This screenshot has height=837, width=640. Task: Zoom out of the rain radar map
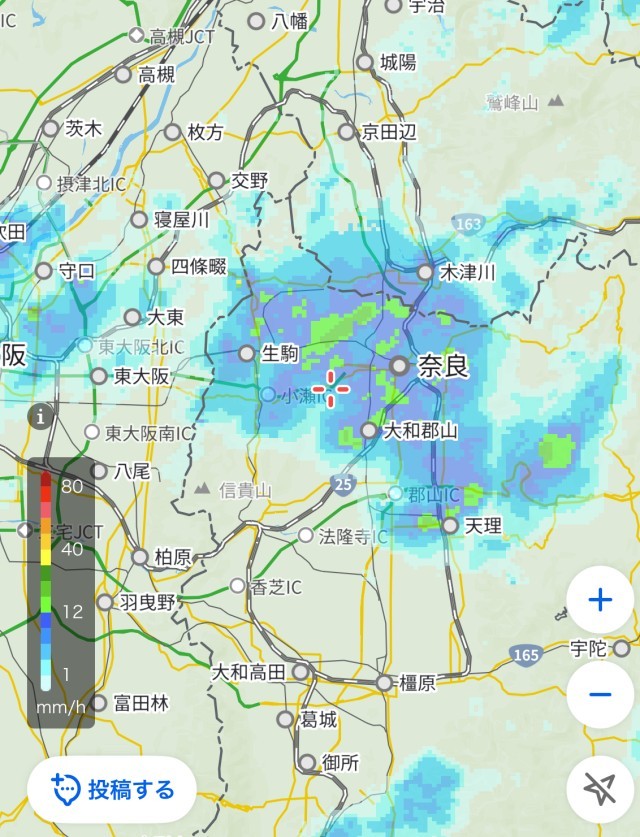600,694
